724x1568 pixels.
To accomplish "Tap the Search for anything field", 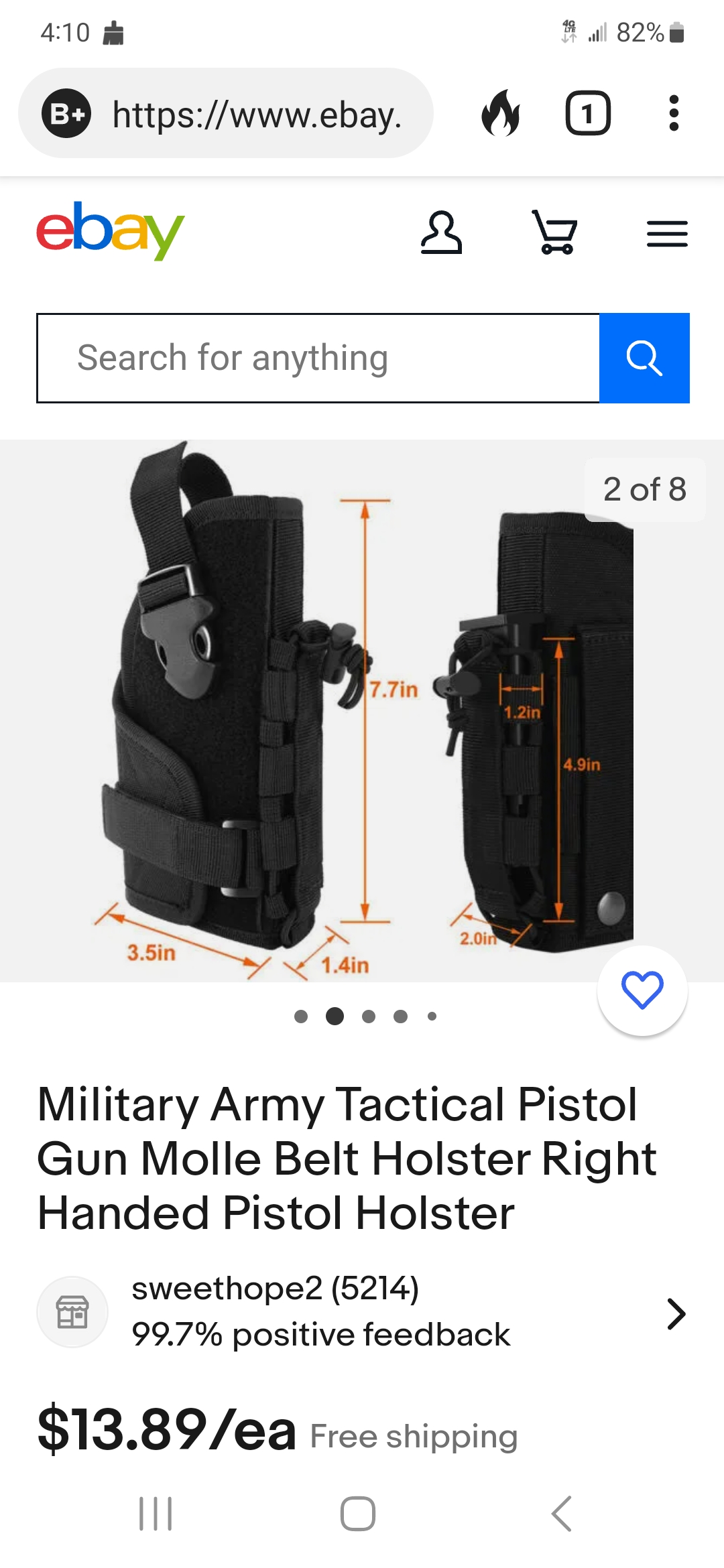I will 318,358.
